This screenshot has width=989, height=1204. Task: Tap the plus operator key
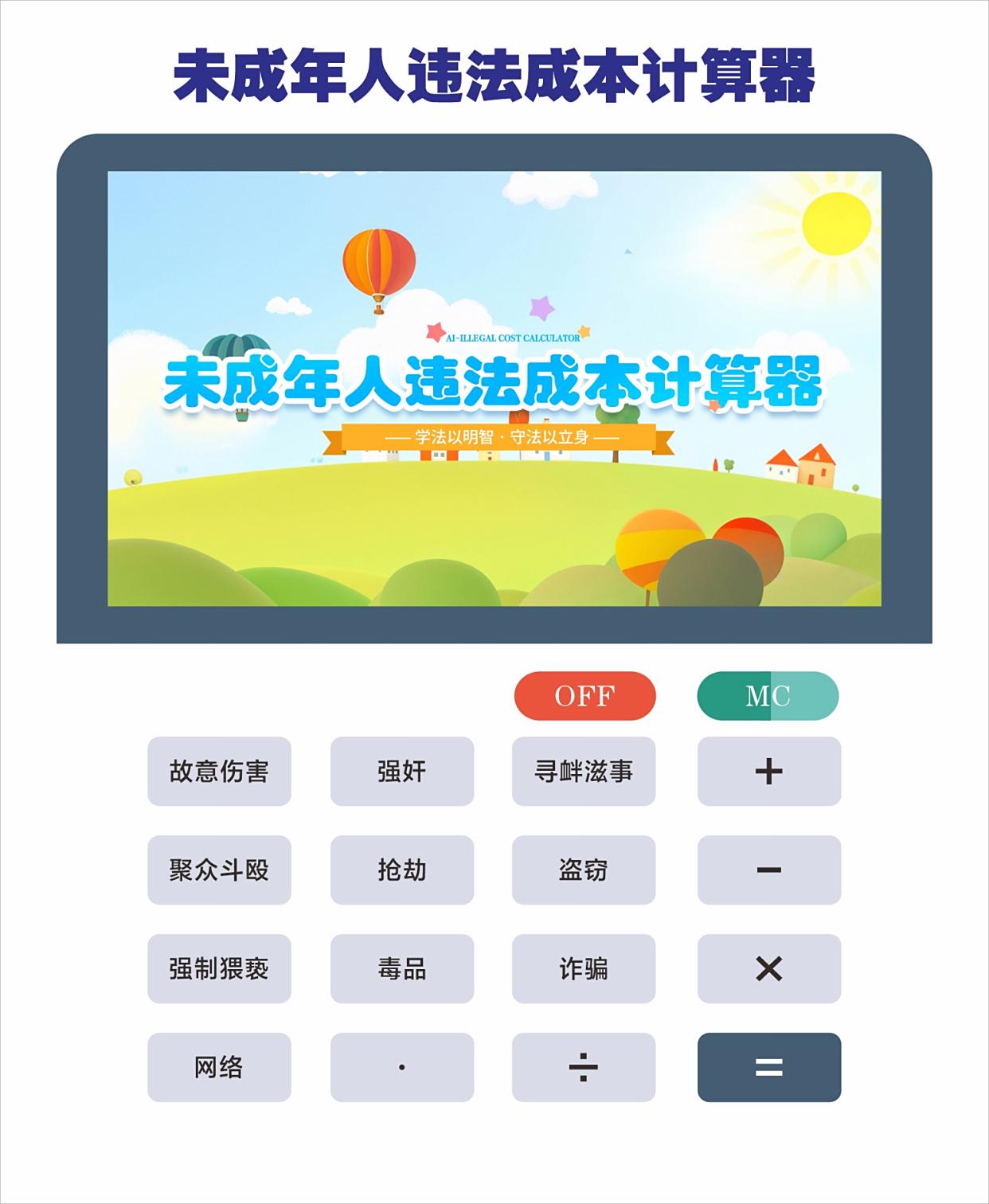[769, 771]
